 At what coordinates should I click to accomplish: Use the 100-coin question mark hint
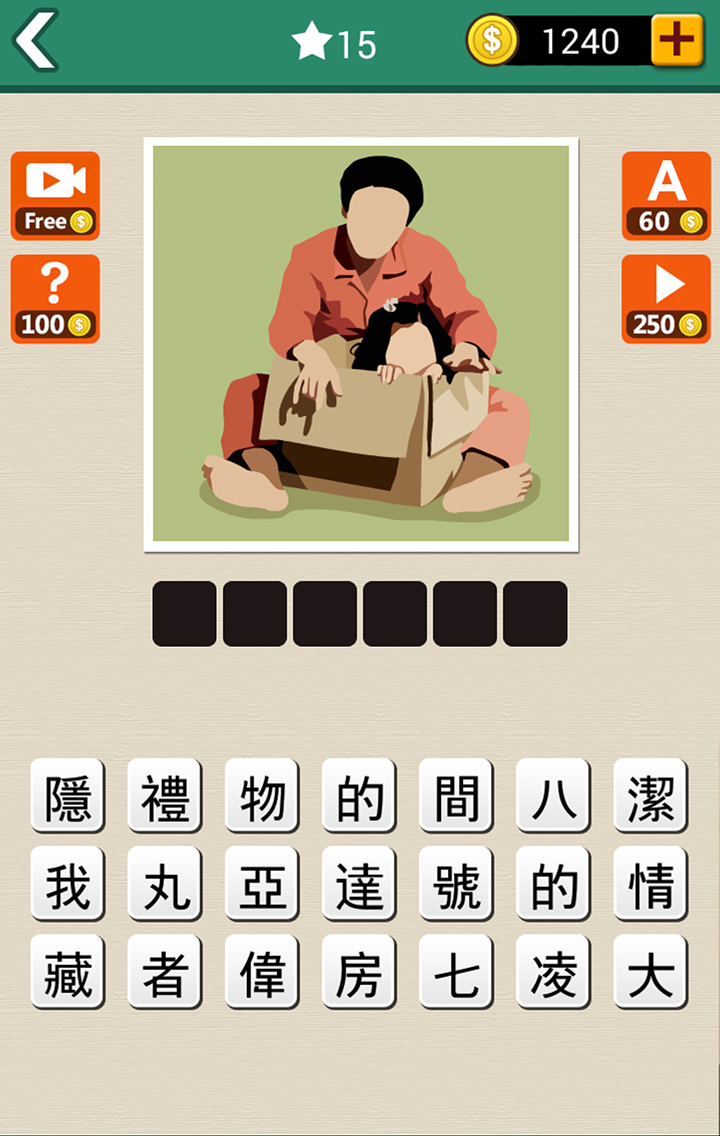point(55,298)
